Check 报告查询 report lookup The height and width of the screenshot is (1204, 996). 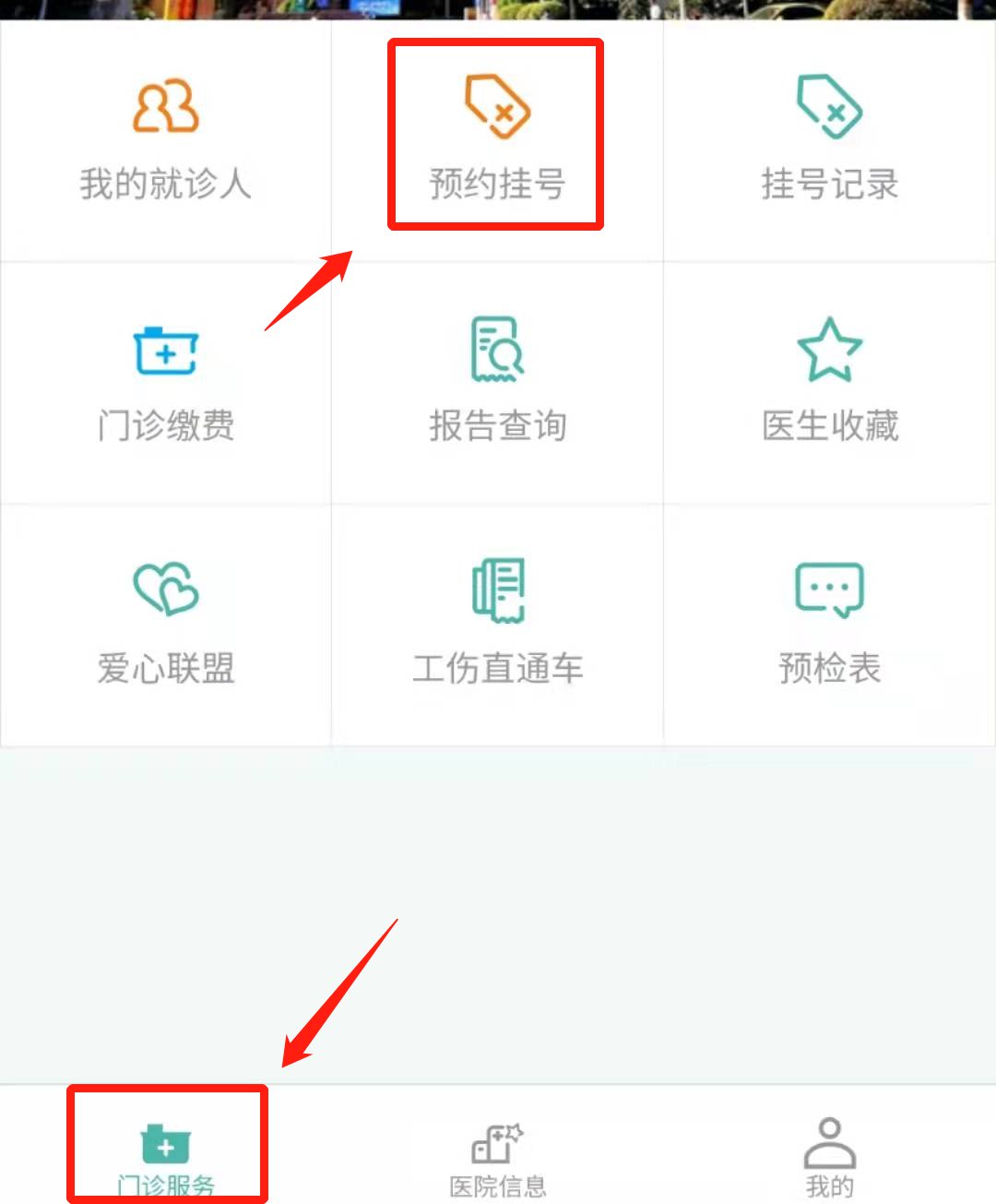tap(497, 382)
